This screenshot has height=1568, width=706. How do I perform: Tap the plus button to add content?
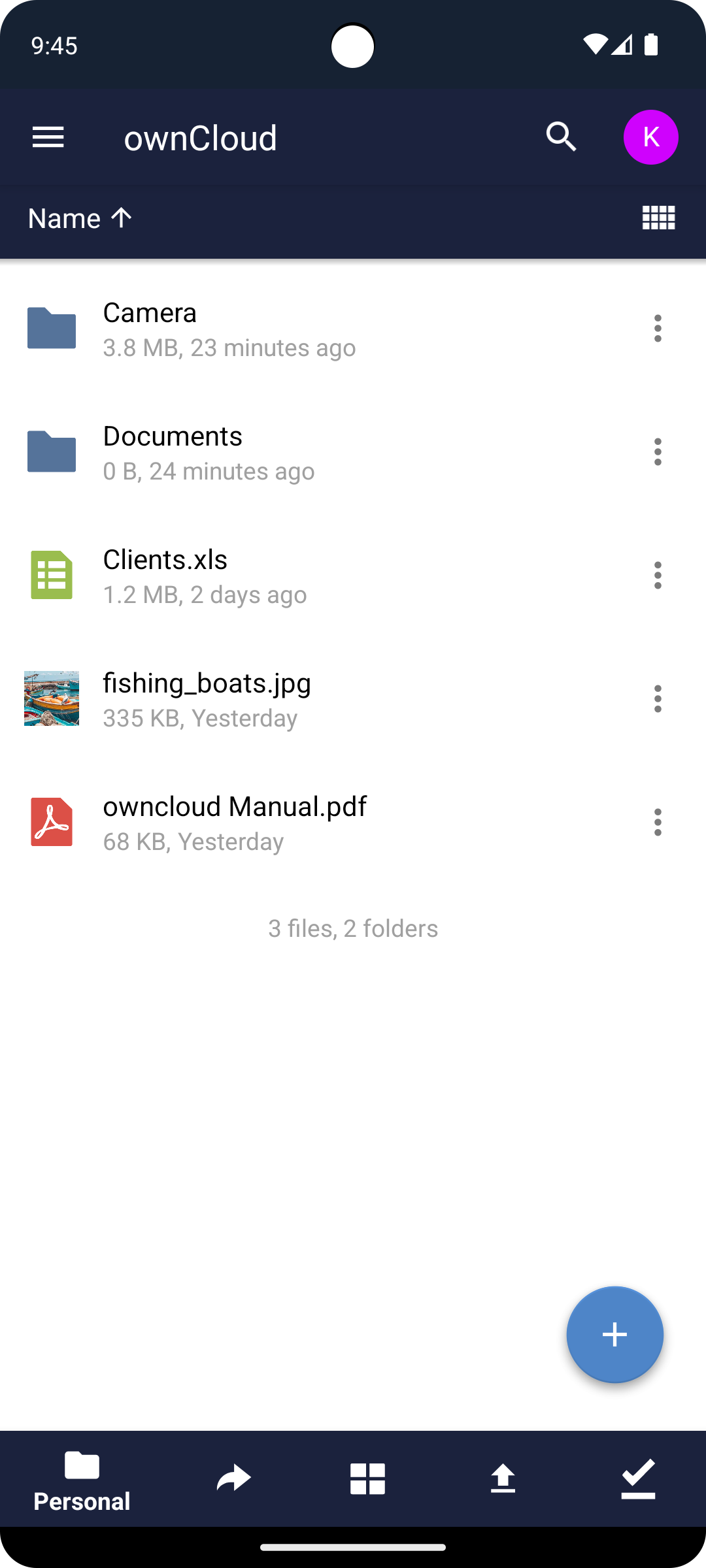[614, 1334]
